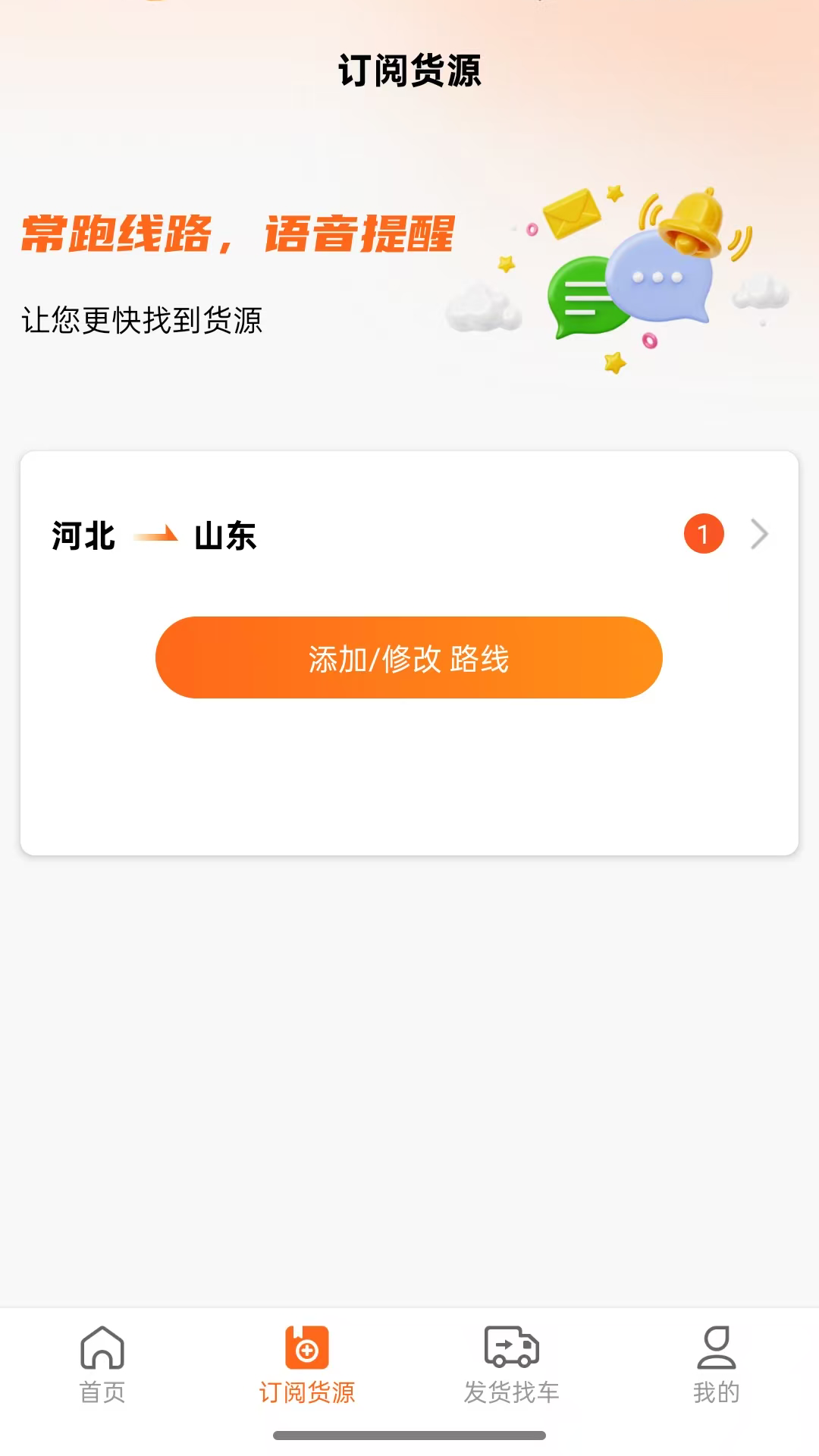The image size is (819, 1456).
Task: Expand the 河北 到 山东 route details
Action: 409,534
